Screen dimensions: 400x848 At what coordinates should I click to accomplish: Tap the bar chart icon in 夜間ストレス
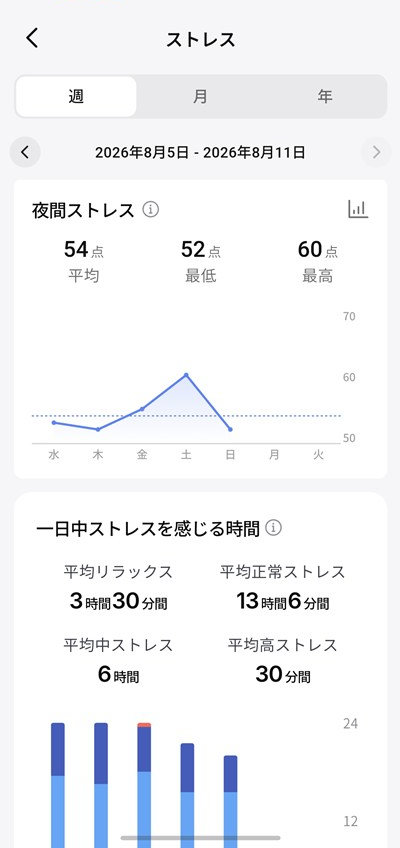click(358, 209)
